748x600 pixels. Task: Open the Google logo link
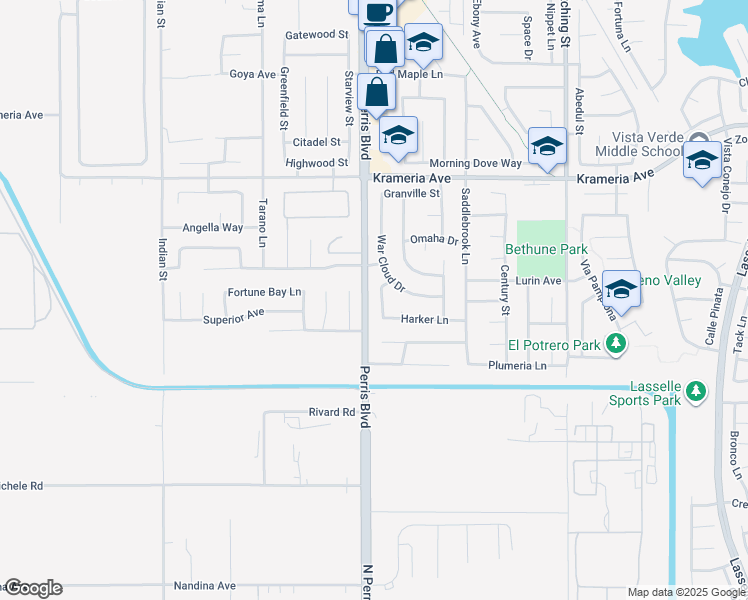tap(33, 588)
